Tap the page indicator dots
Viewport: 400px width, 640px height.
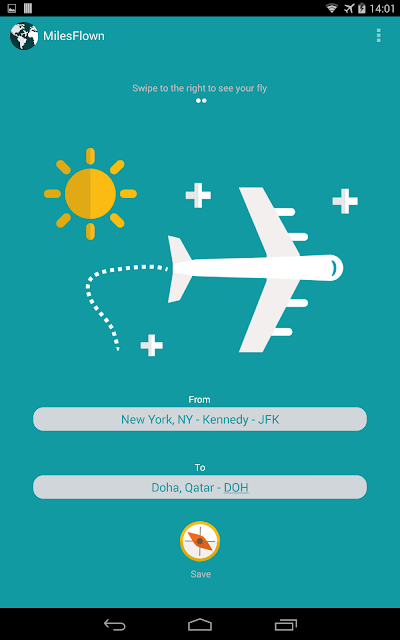[201, 100]
